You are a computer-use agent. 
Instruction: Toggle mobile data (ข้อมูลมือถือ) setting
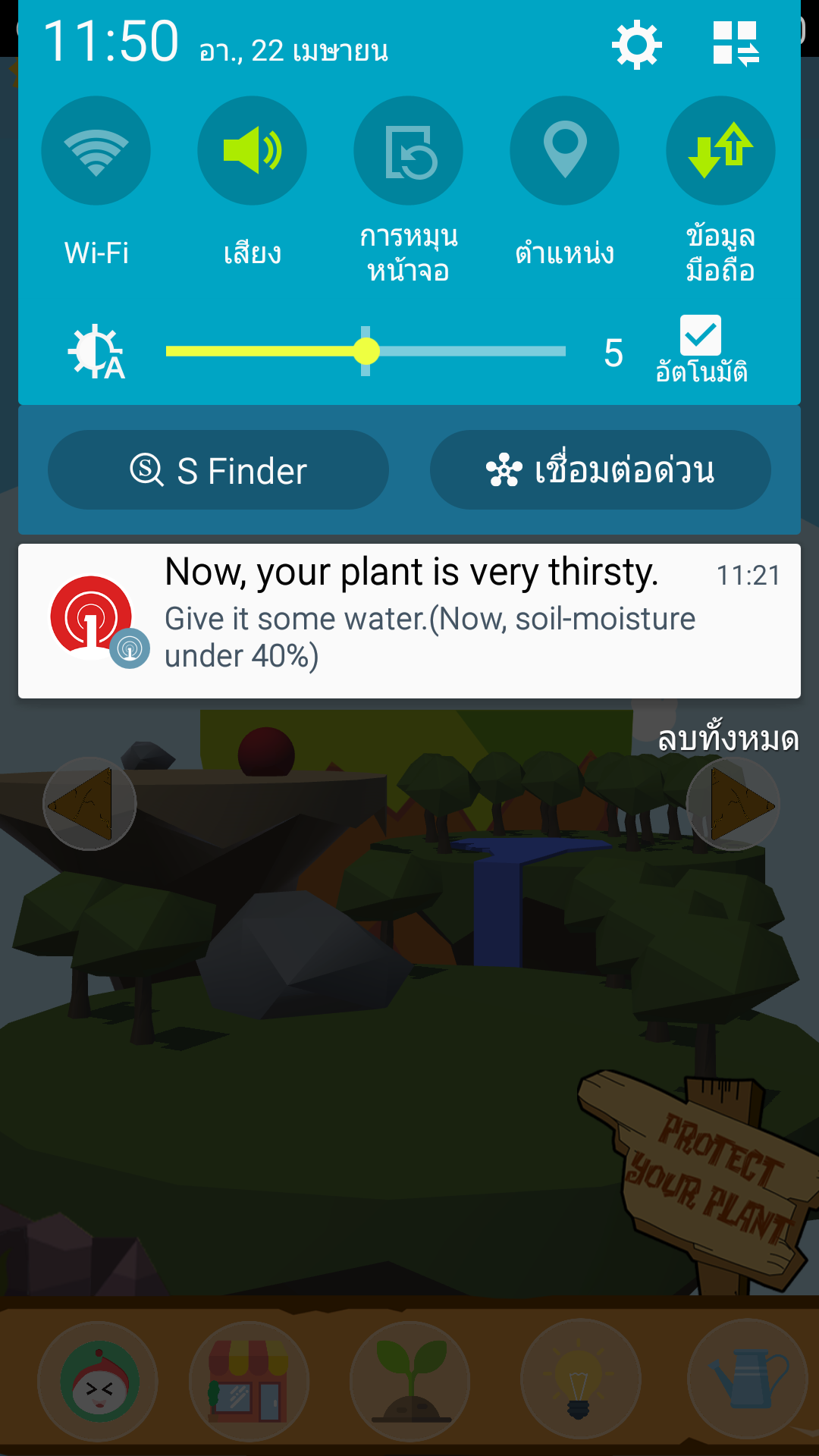(x=720, y=151)
